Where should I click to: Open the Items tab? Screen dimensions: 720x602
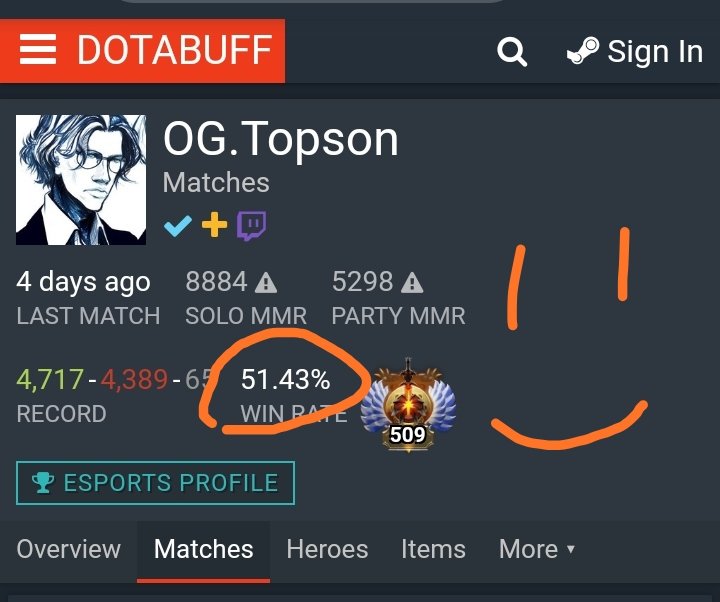433,549
